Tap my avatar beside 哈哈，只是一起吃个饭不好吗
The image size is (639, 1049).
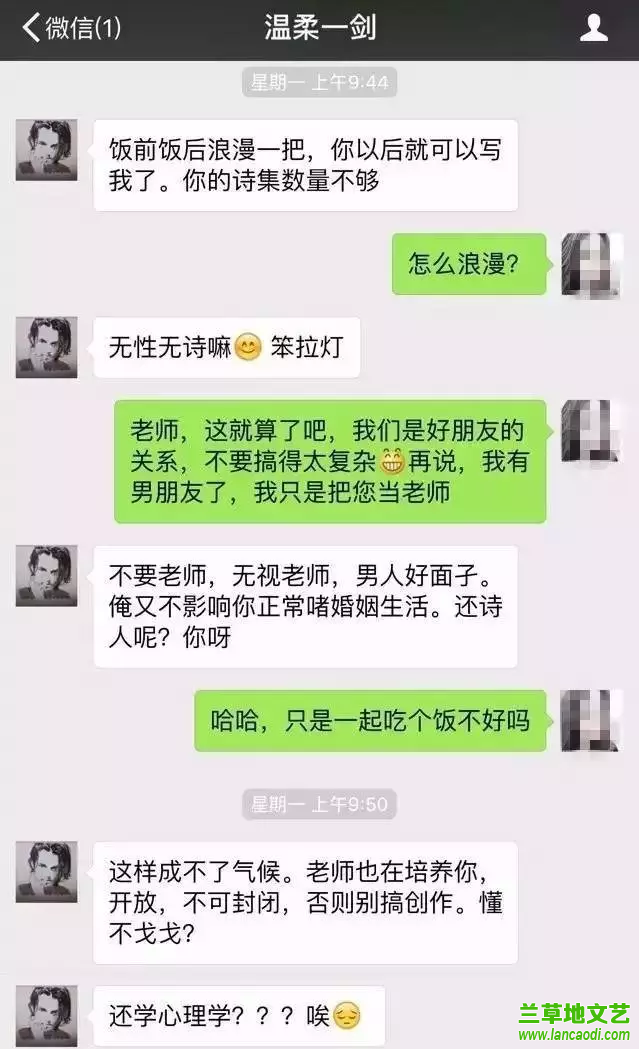pyautogui.click(x=592, y=720)
